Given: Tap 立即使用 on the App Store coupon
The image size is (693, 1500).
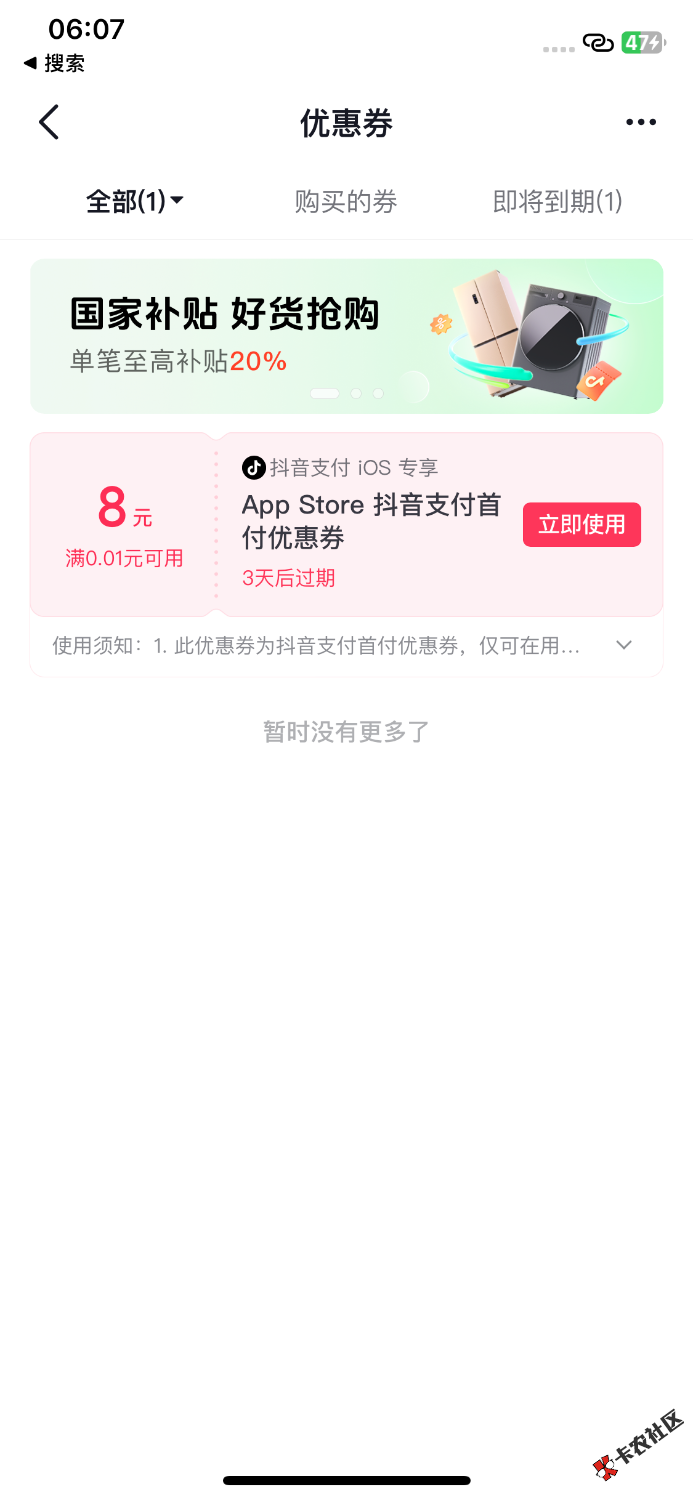Looking at the screenshot, I should pos(581,525).
